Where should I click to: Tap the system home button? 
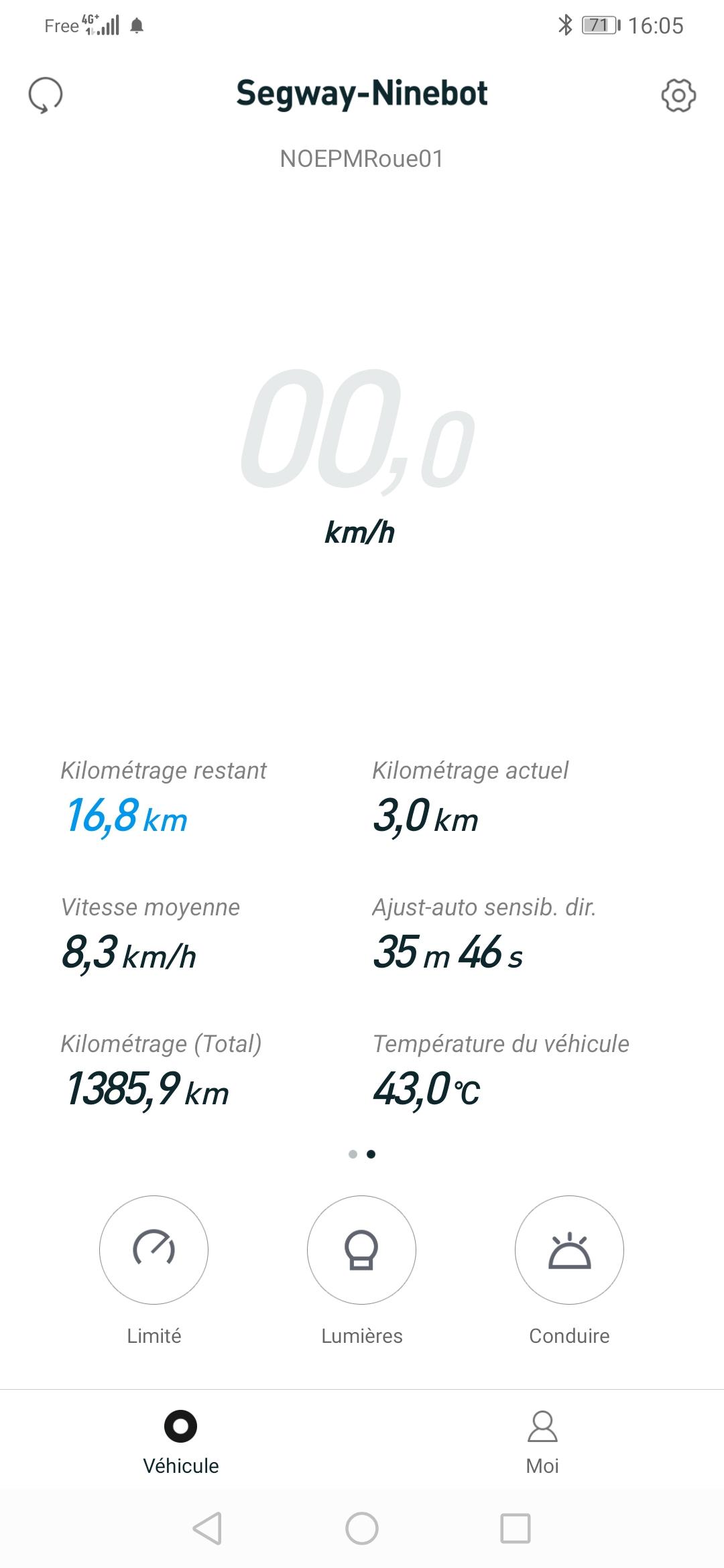pyautogui.click(x=362, y=1528)
